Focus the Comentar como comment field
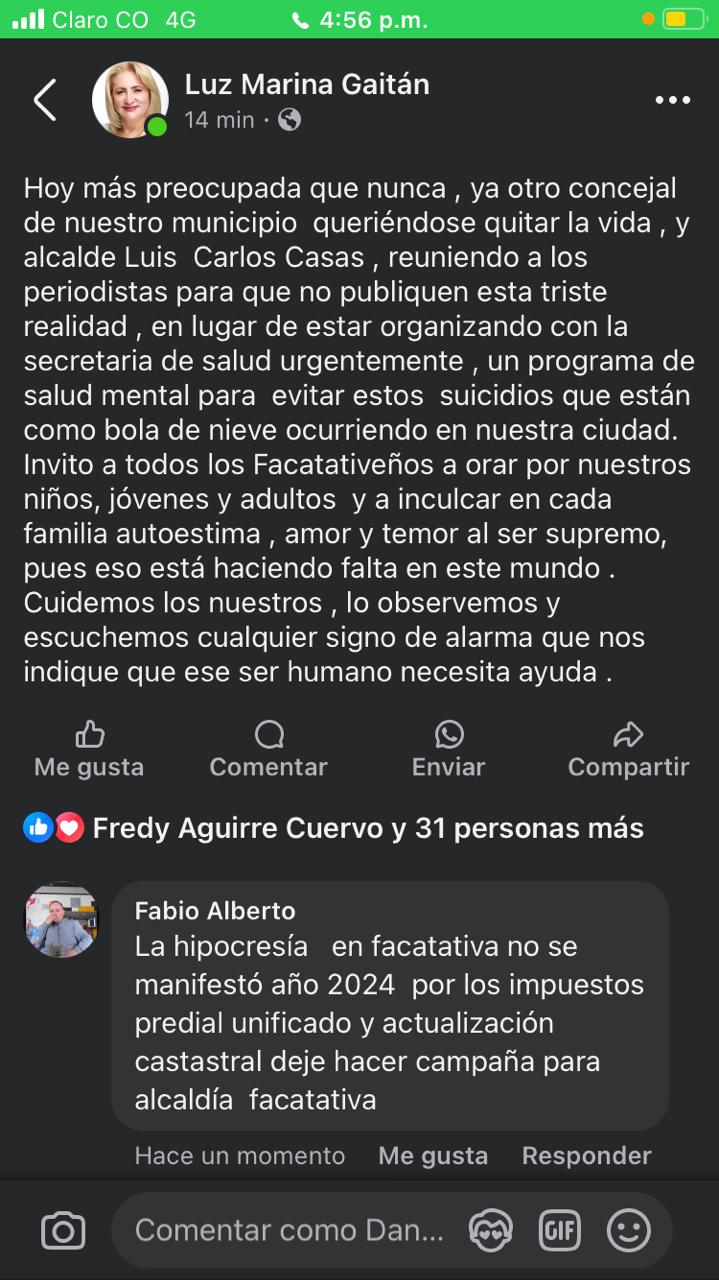The image size is (719, 1280). point(290,1230)
